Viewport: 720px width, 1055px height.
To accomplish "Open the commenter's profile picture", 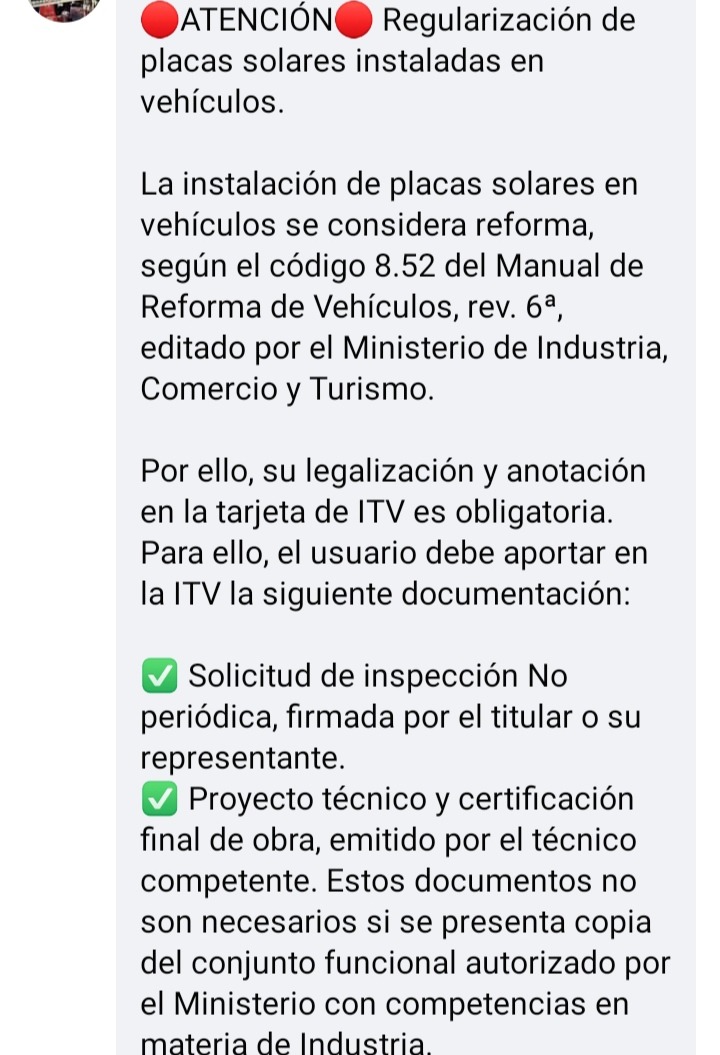I will click(65, 8).
